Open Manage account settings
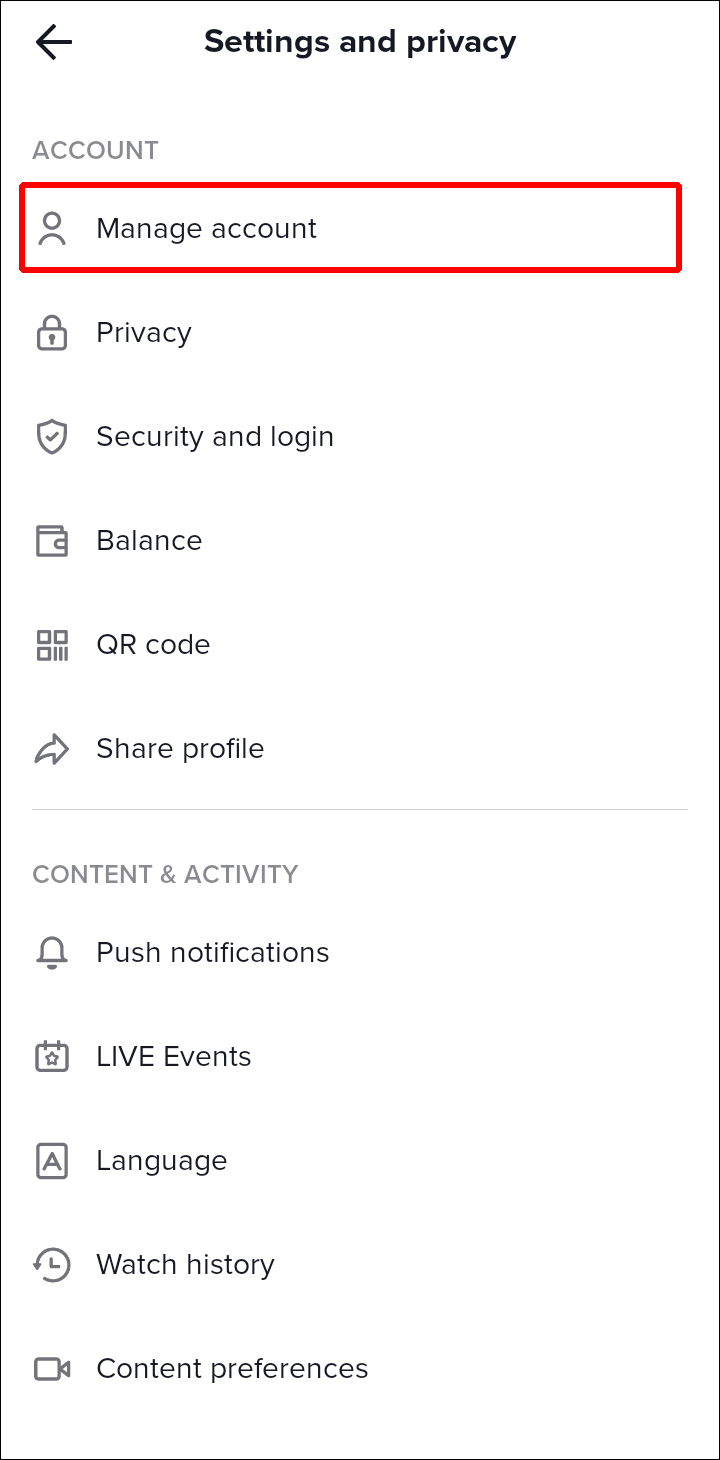 (206, 229)
